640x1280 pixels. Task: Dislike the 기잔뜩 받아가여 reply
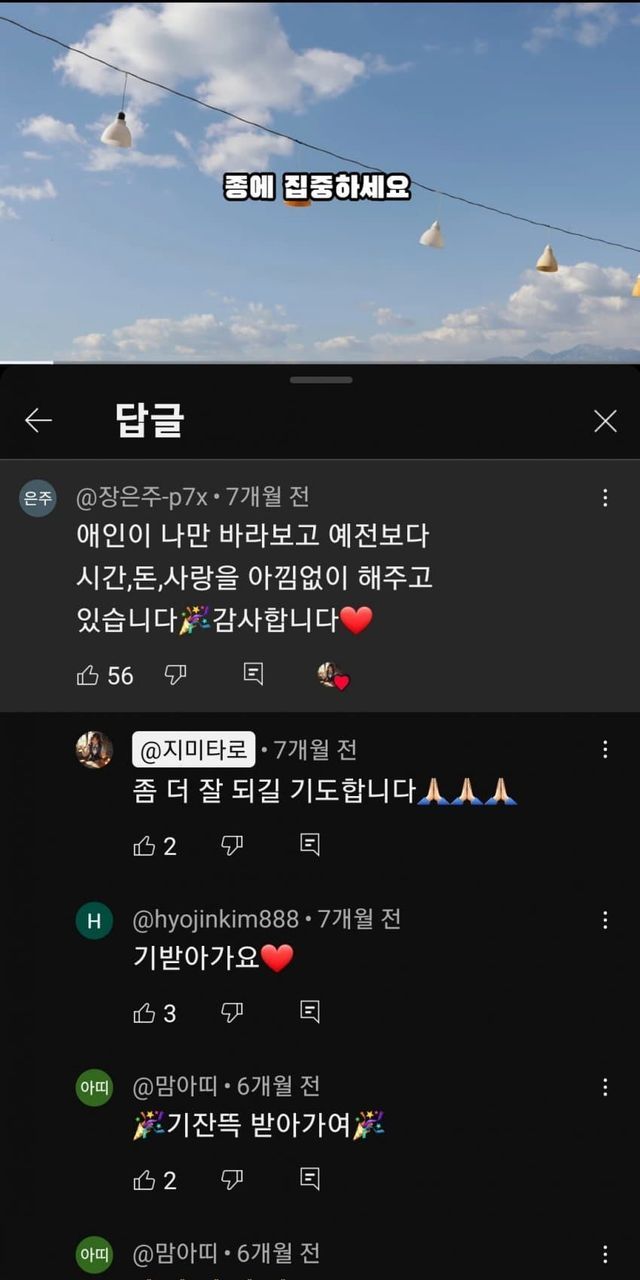tap(232, 1180)
